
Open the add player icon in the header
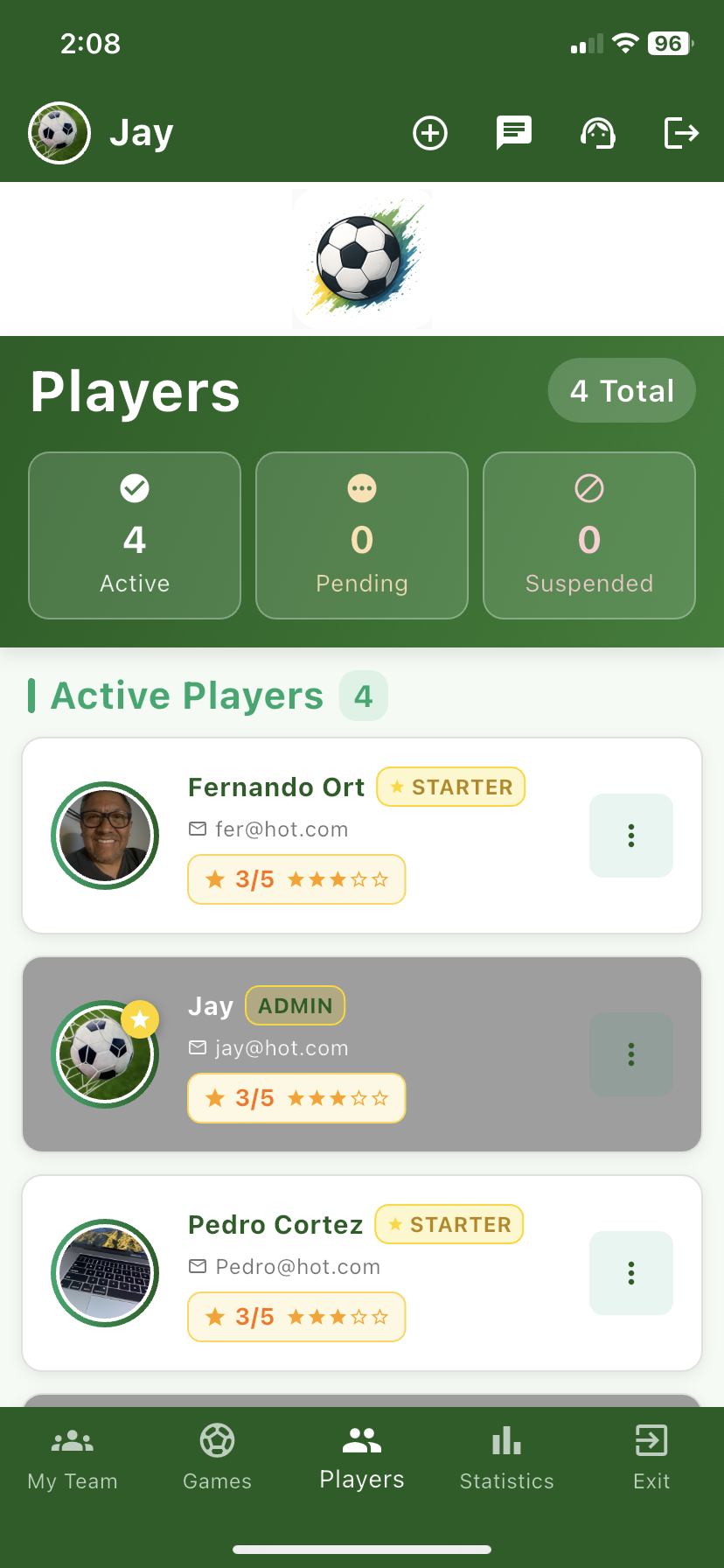[429, 132]
